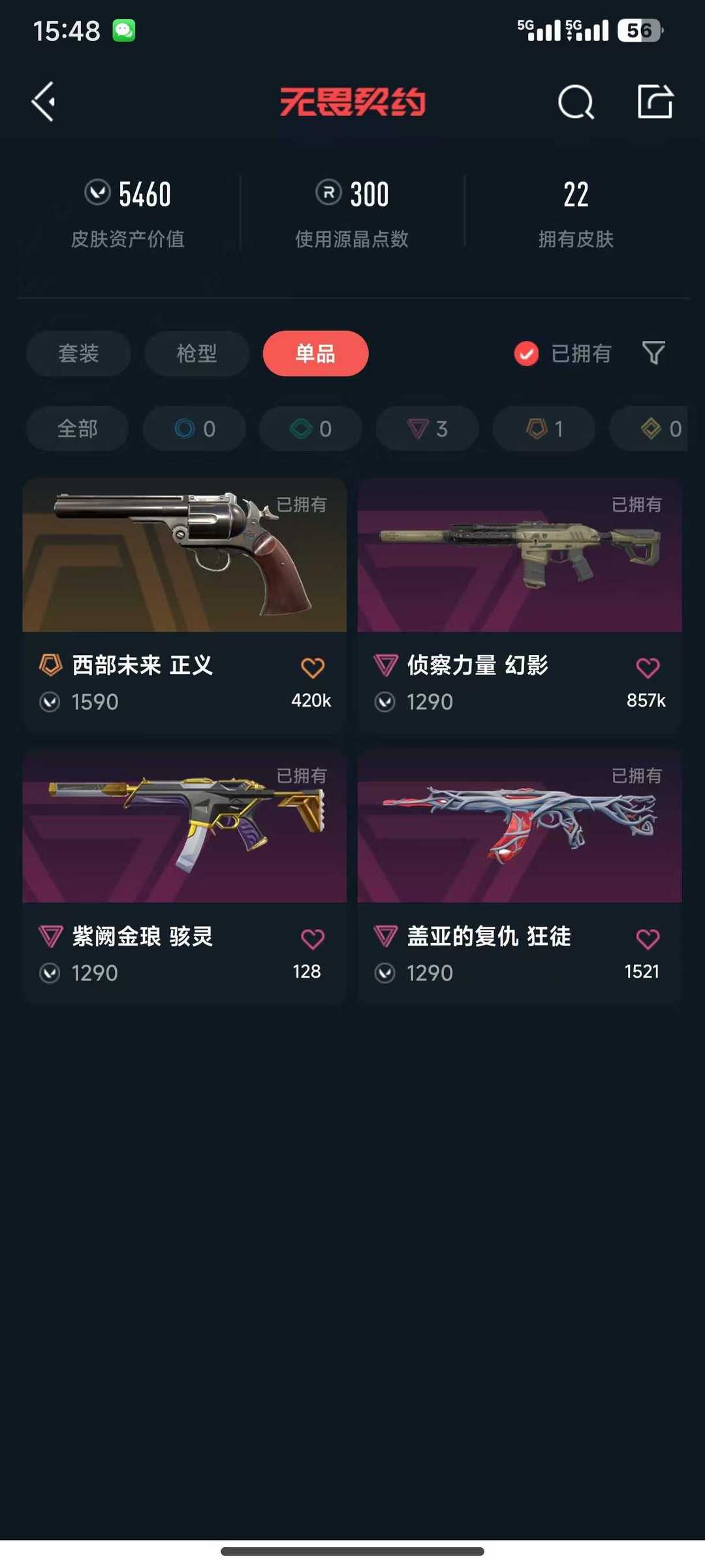Filter by the orange pentagon tier showing 1

pyautogui.click(x=544, y=428)
